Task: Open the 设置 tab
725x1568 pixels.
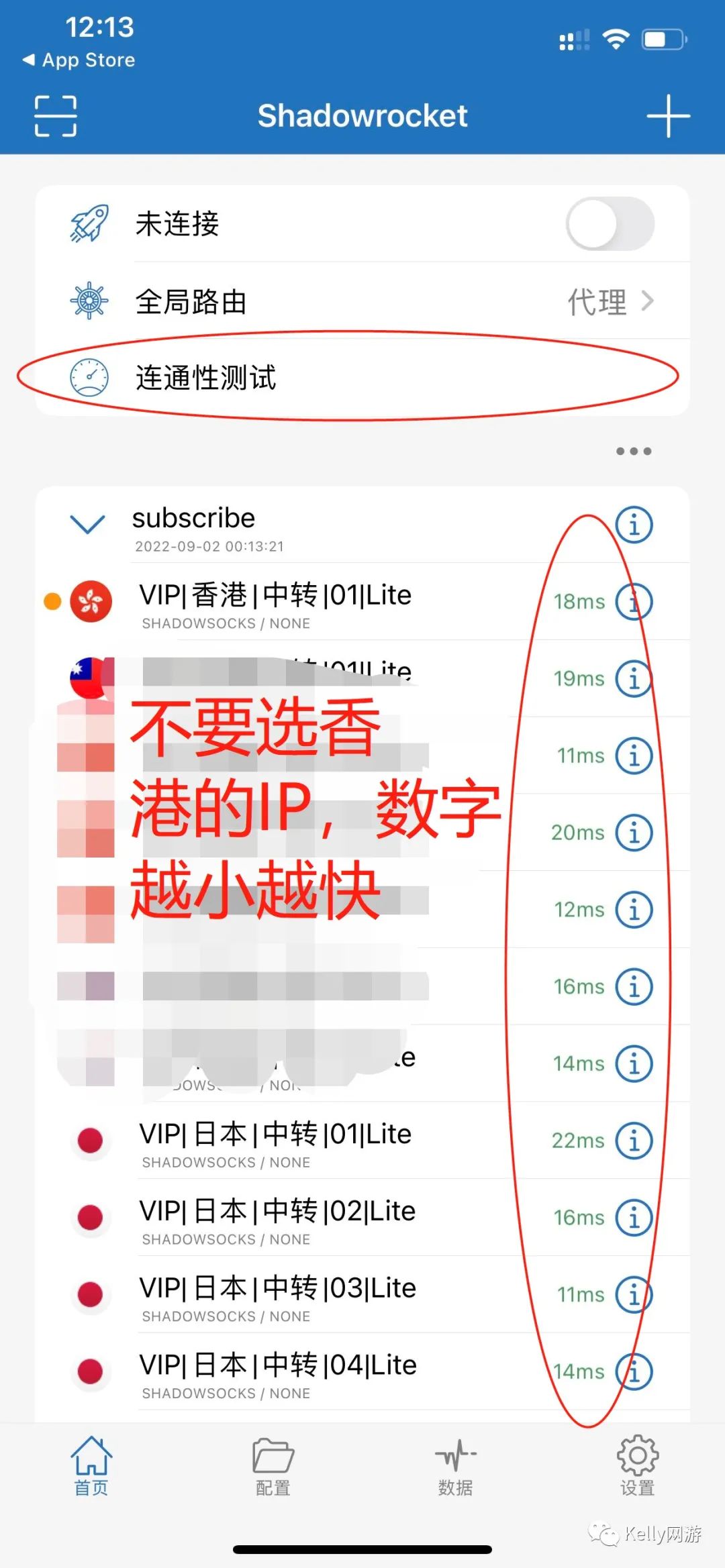Action: click(637, 1467)
